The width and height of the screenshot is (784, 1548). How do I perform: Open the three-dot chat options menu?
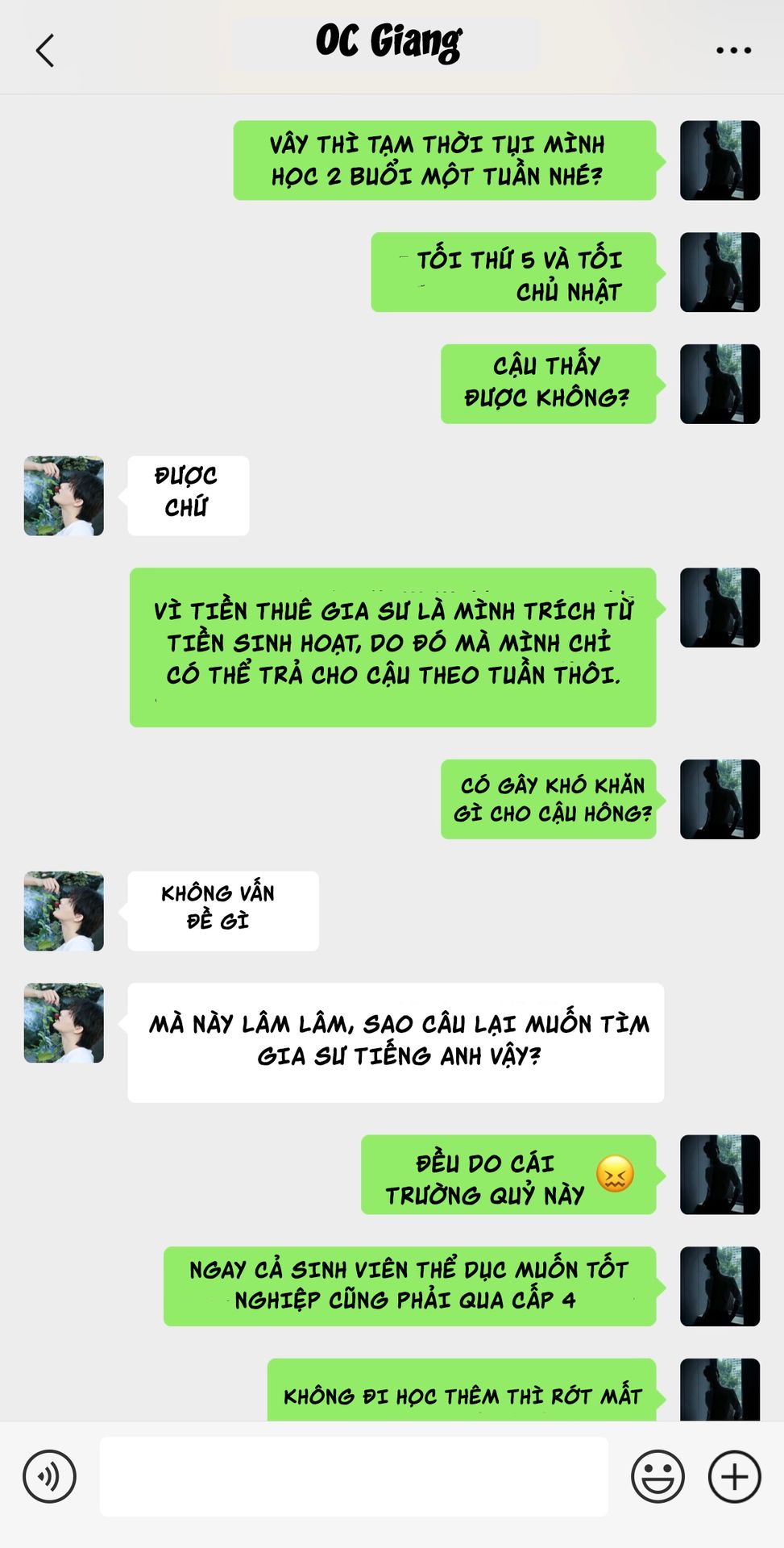click(x=733, y=50)
